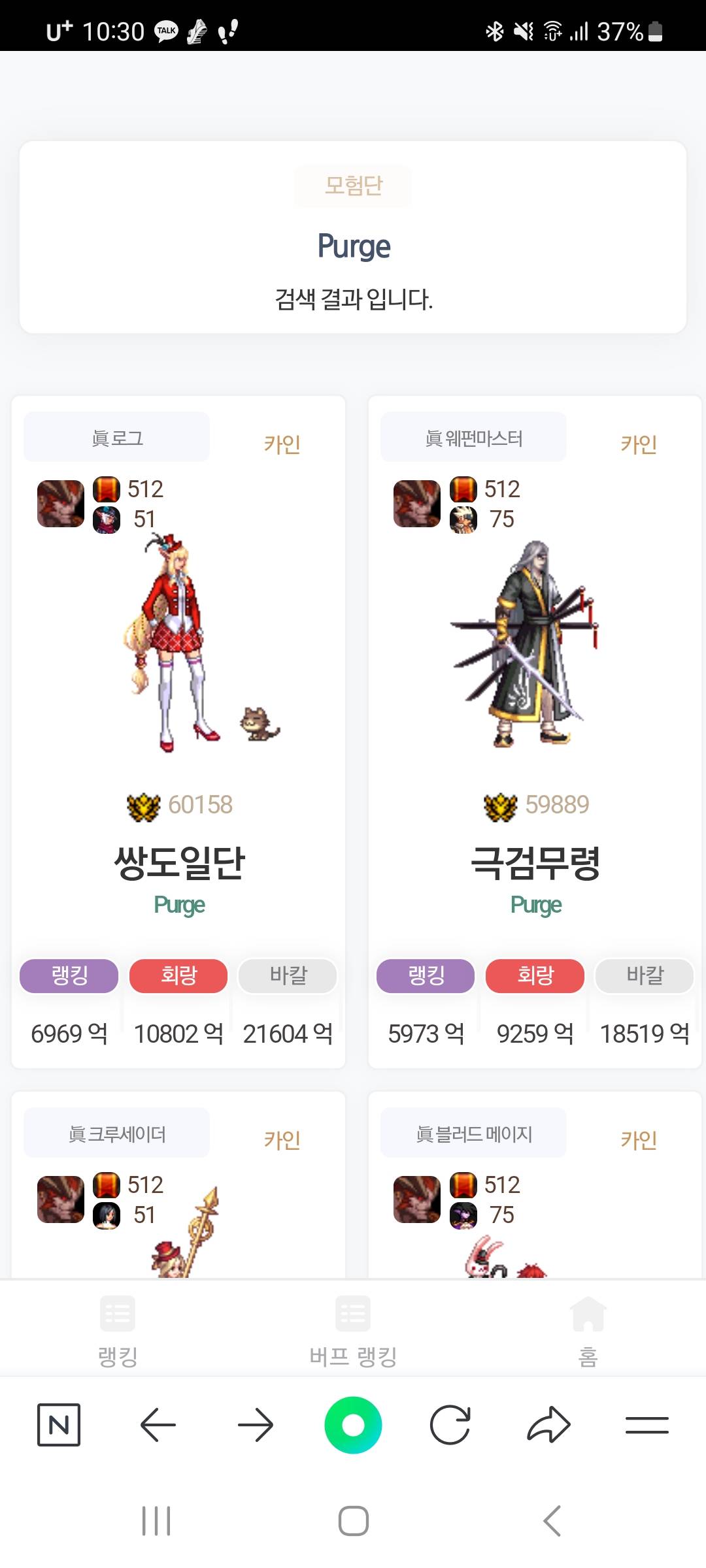Open recent apps from the navigation bar
The width and height of the screenshot is (706, 1568).
click(156, 1521)
